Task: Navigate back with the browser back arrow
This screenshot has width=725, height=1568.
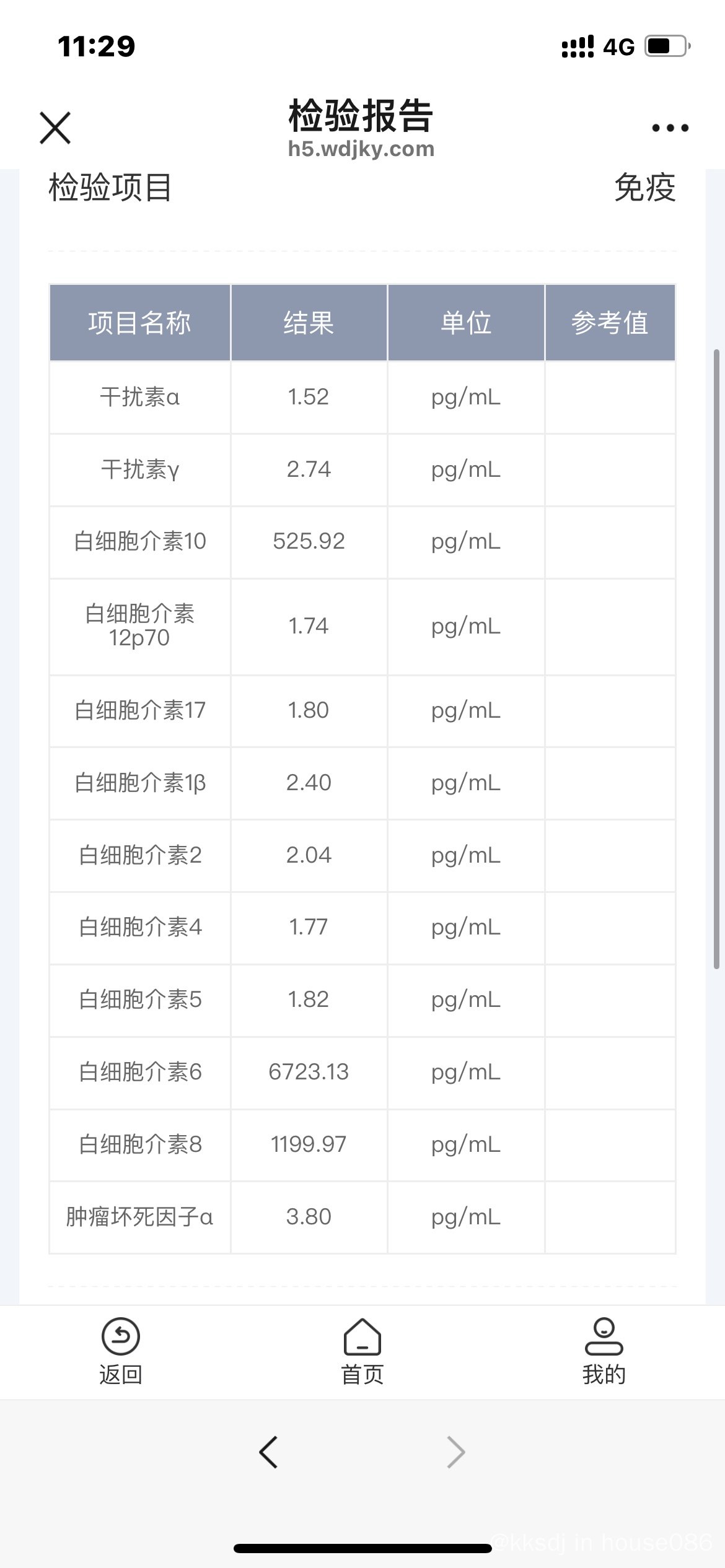Action: [268, 1452]
